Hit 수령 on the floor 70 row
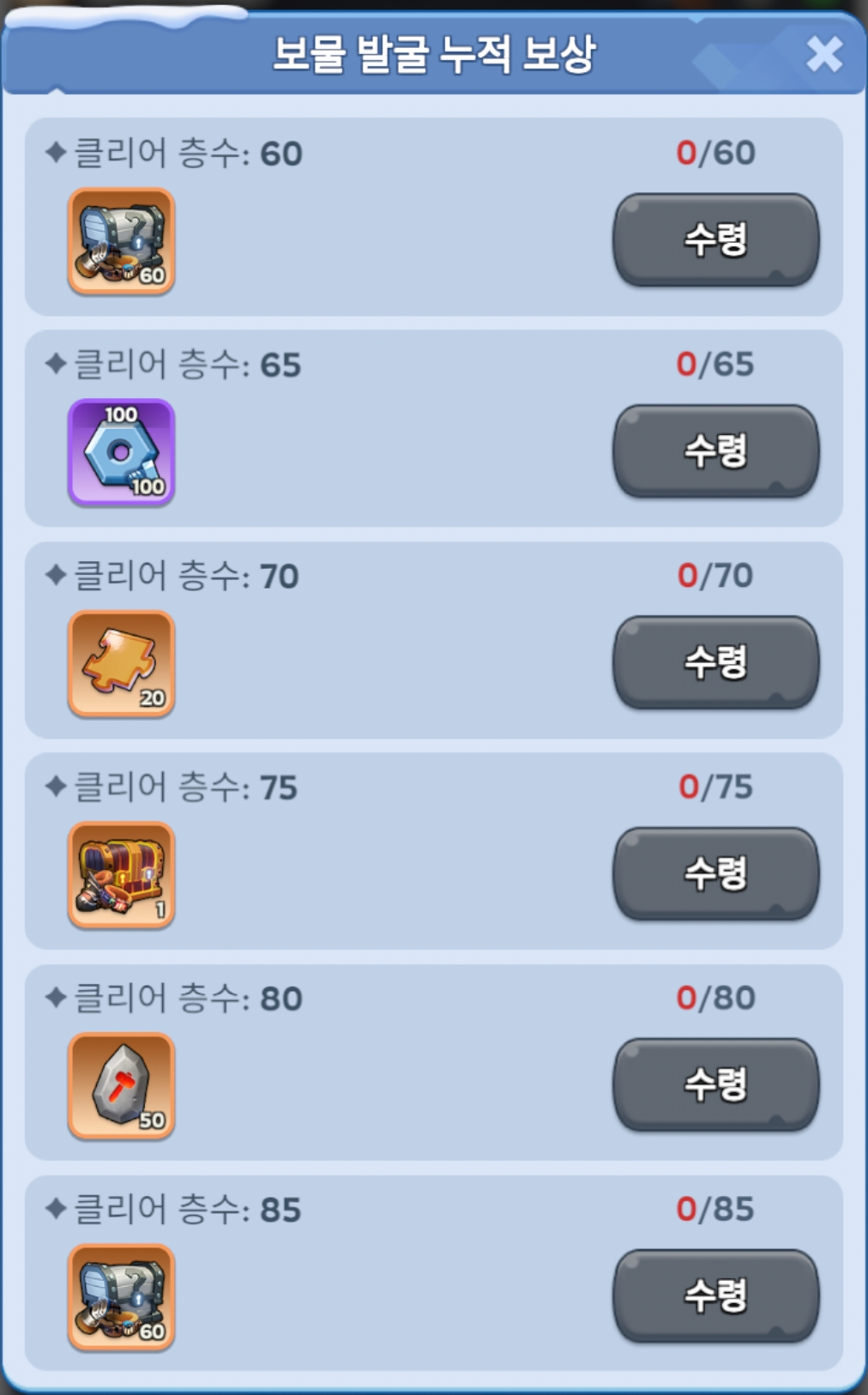 [715, 661]
